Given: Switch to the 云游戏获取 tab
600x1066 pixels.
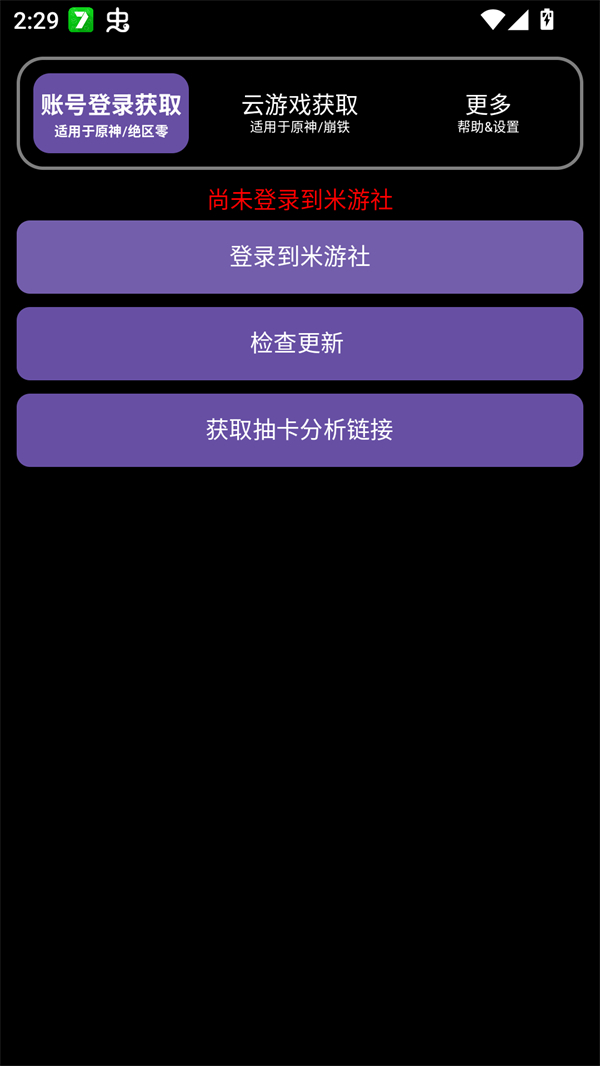Looking at the screenshot, I should [x=299, y=113].
